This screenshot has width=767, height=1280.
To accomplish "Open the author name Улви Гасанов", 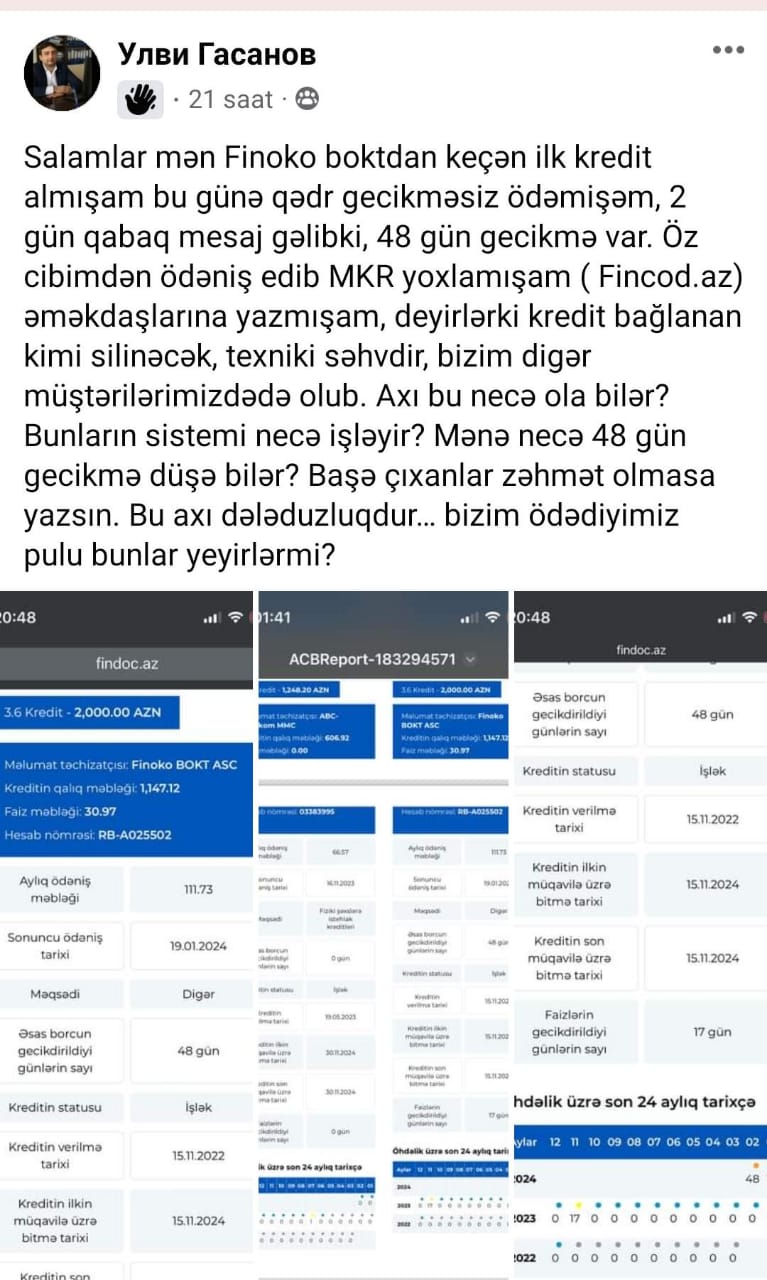I will 217,53.
